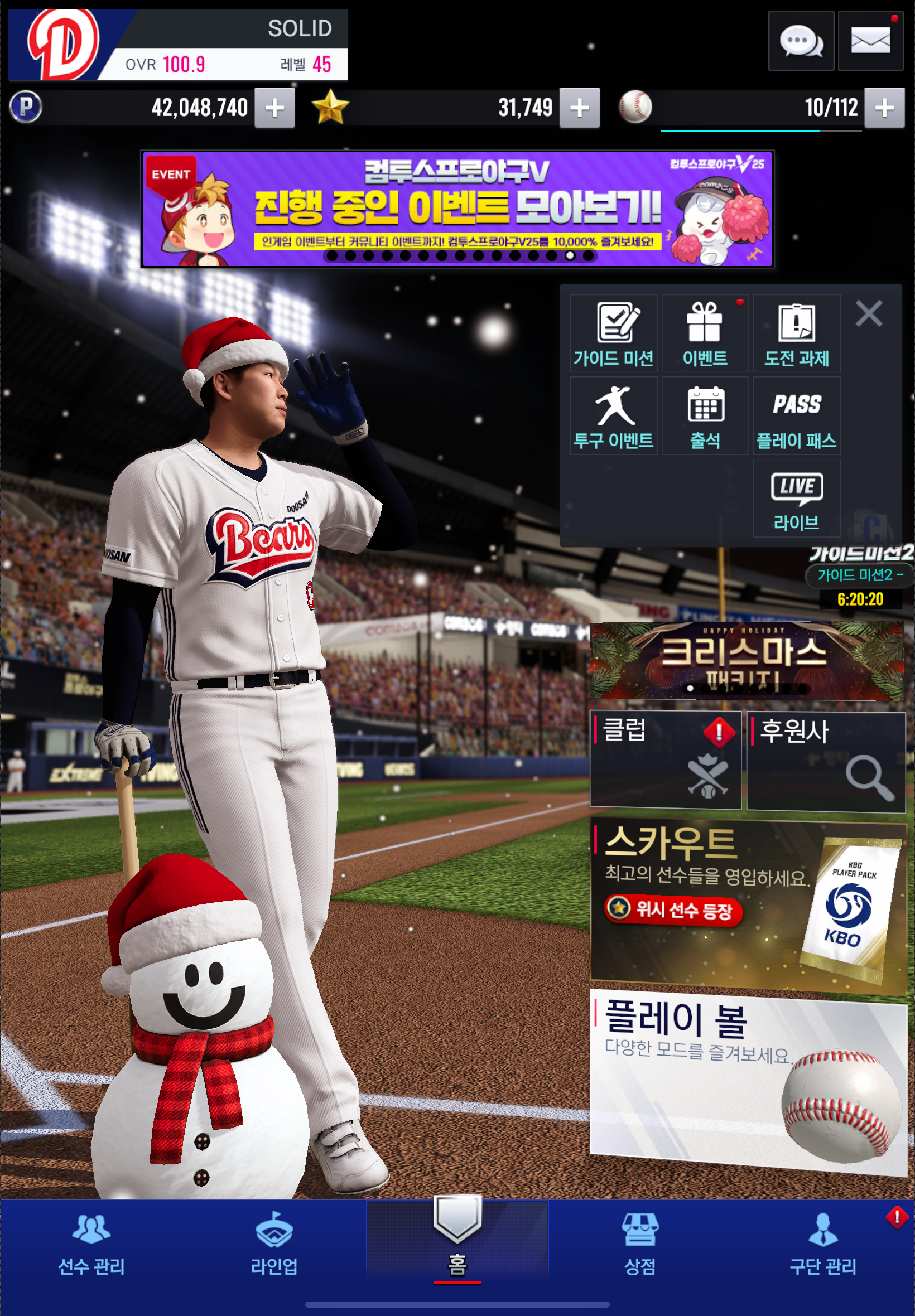915x1316 pixels.
Task: Open the 진행 중인 이벤트 모아보기 banner
Action: [x=457, y=209]
